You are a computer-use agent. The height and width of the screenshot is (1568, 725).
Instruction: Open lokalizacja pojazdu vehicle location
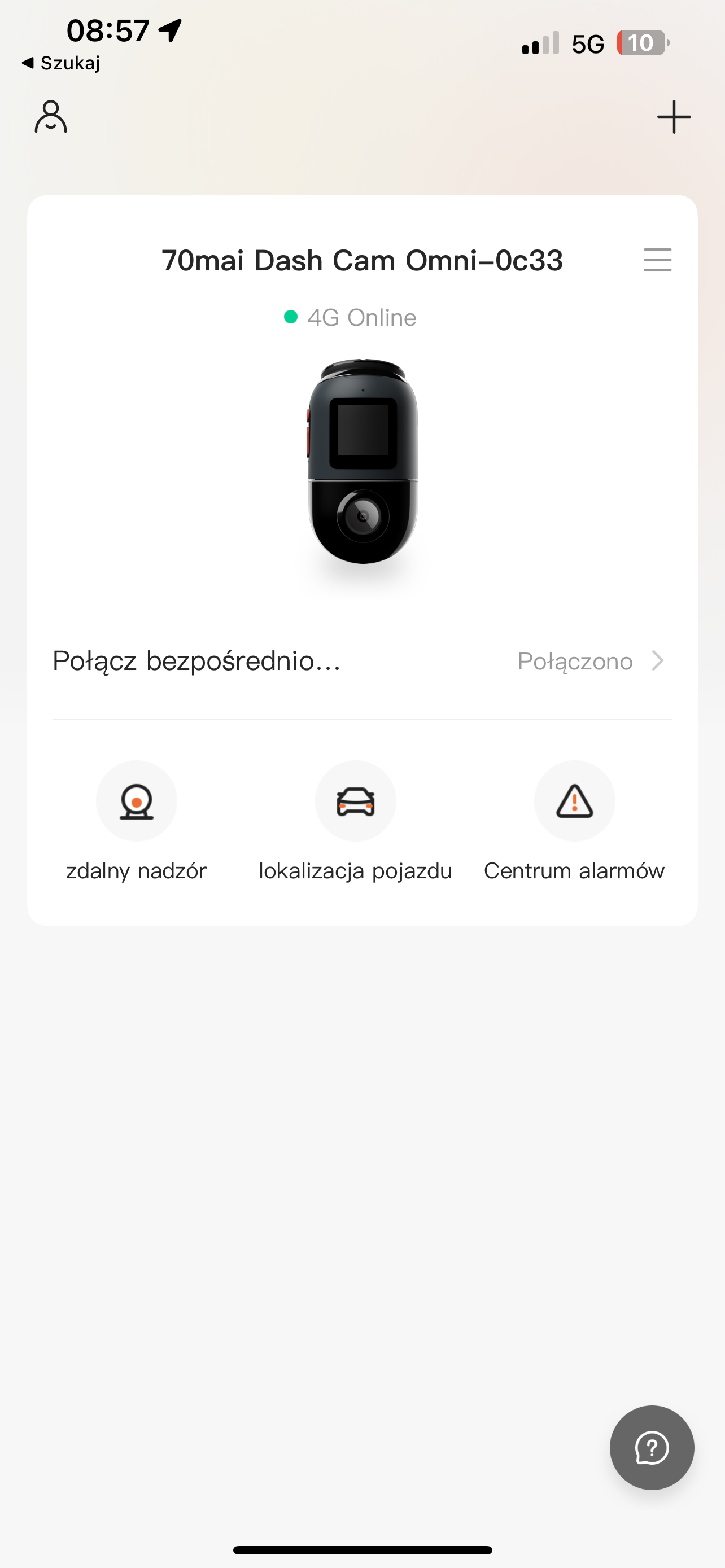pyautogui.click(x=356, y=801)
